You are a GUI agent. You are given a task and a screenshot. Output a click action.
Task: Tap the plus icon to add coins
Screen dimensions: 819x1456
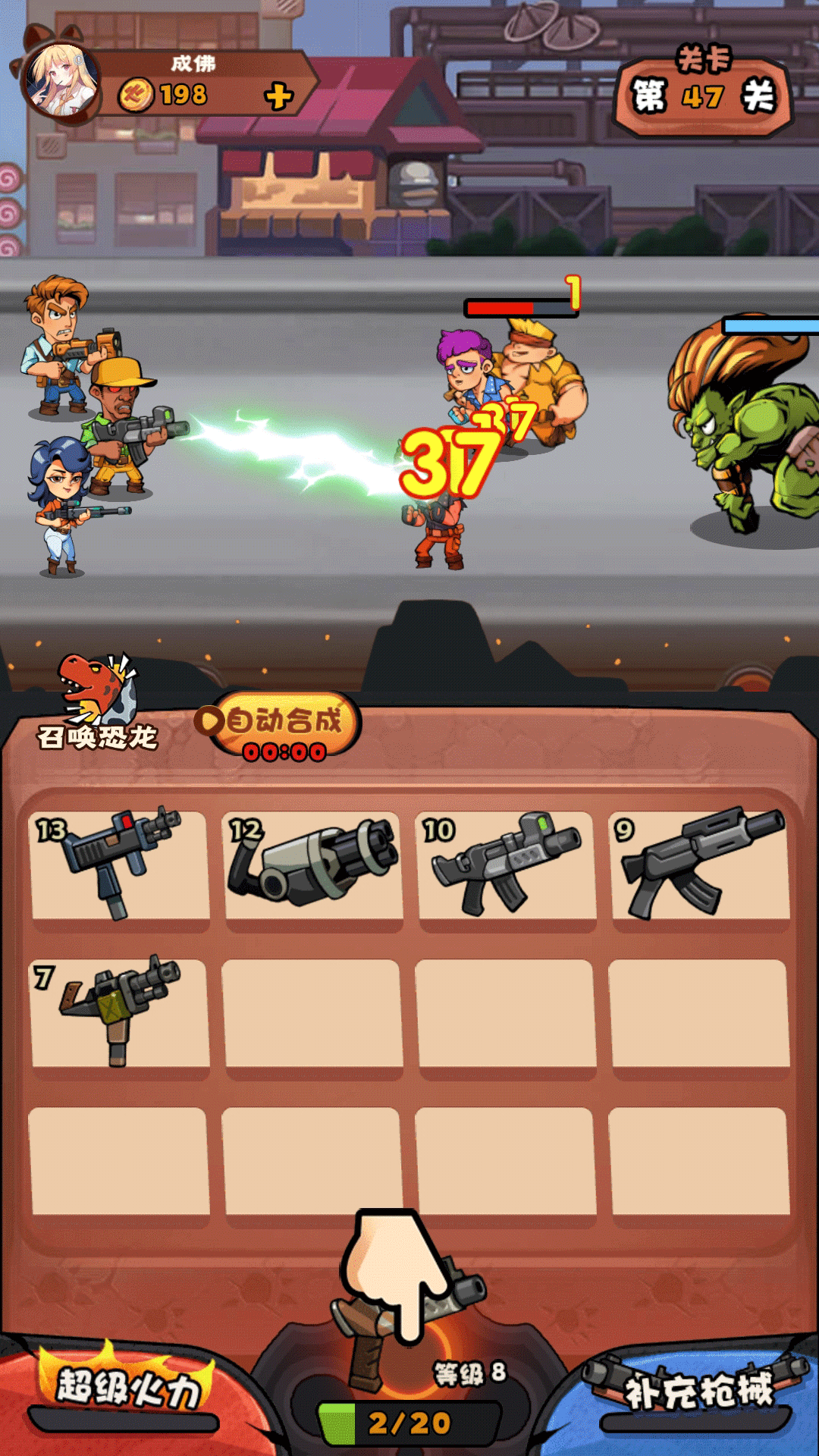278,96
